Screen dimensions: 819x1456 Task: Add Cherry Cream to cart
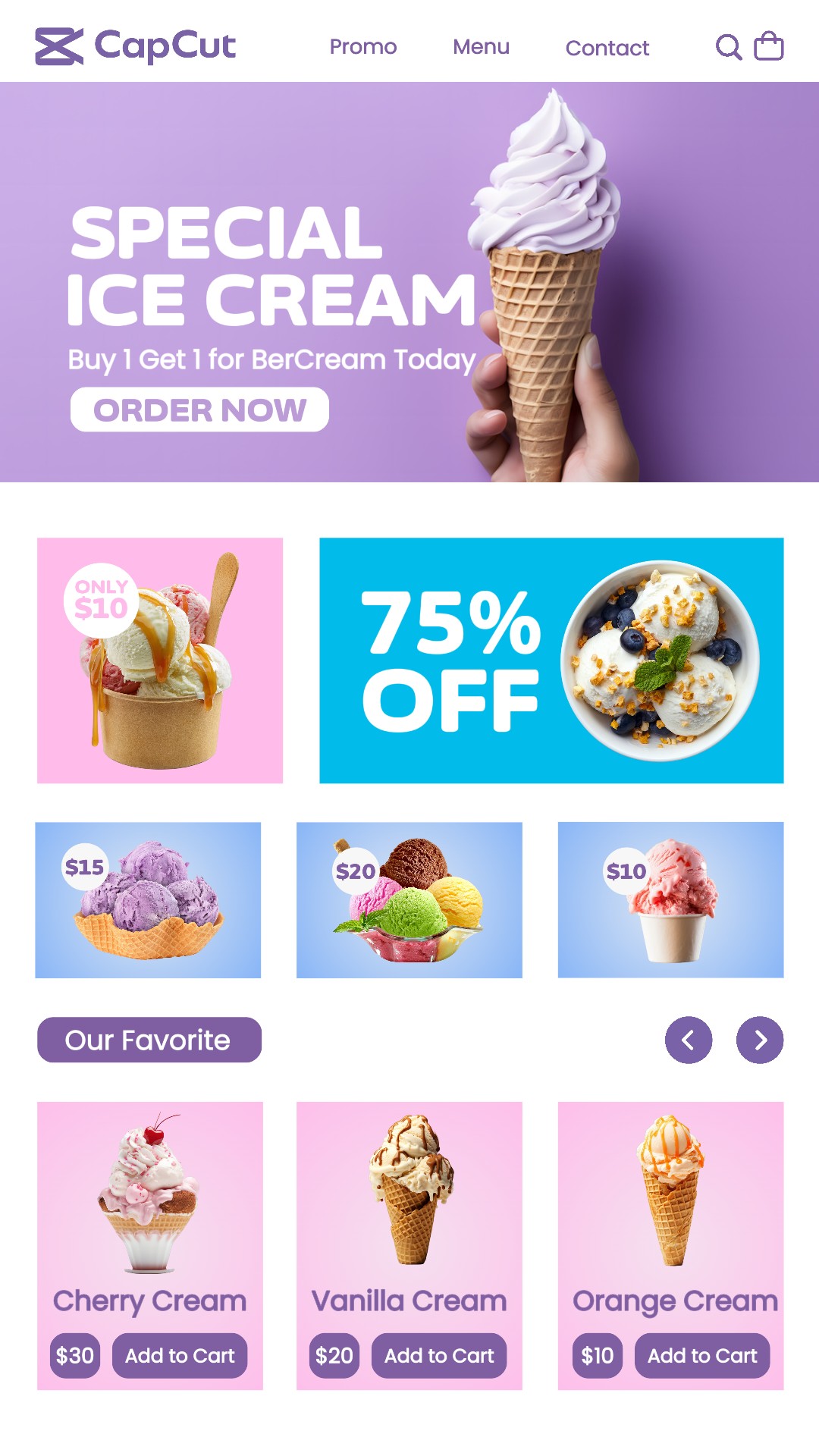pyautogui.click(x=180, y=1356)
